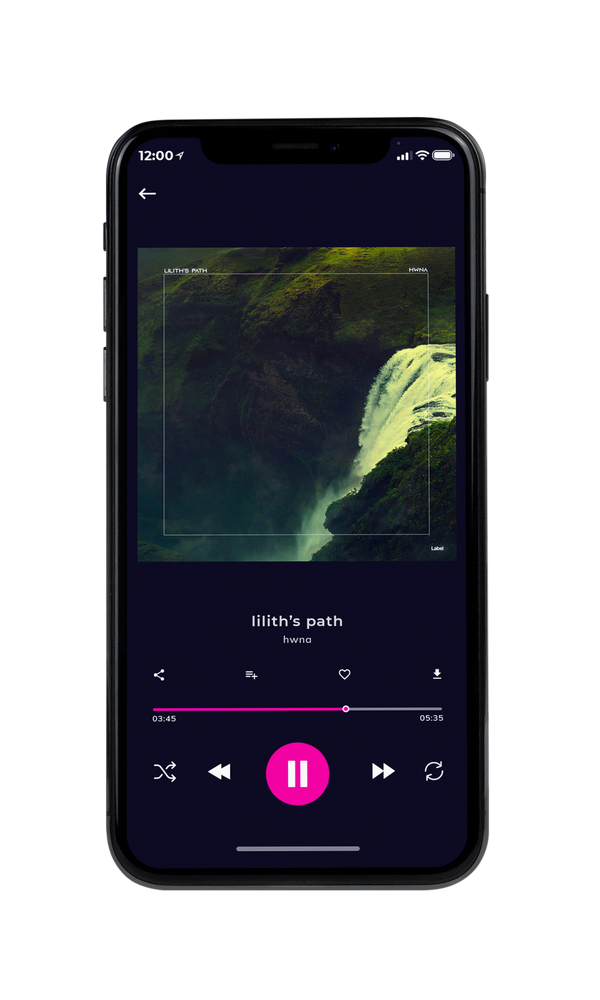This screenshot has width=600, height=1000.
Task: Toggle repeat mode
Action: point(434,771)
